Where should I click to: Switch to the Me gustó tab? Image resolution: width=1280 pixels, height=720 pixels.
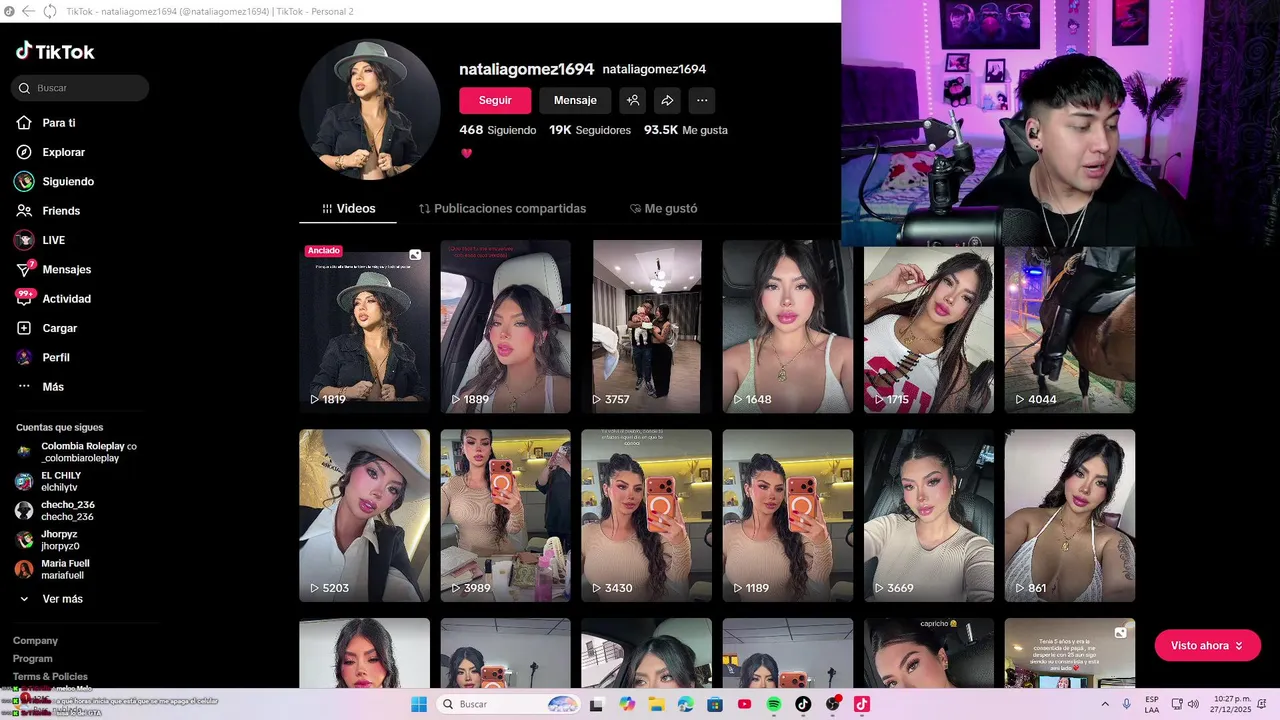pyautogui.click(x=663, y=209)
